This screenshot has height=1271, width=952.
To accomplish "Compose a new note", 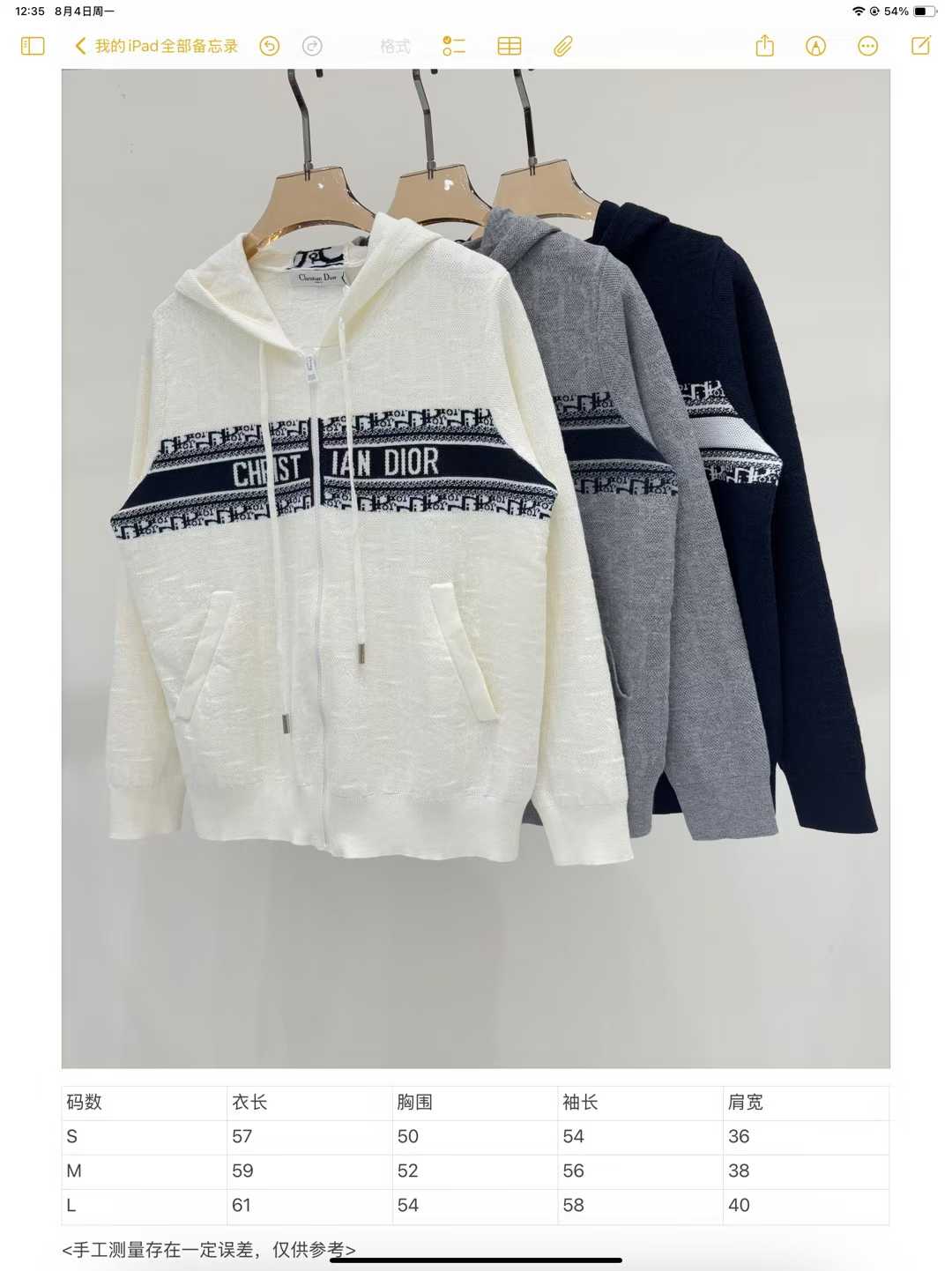I will pyautogui.click(x=921, y=46).
